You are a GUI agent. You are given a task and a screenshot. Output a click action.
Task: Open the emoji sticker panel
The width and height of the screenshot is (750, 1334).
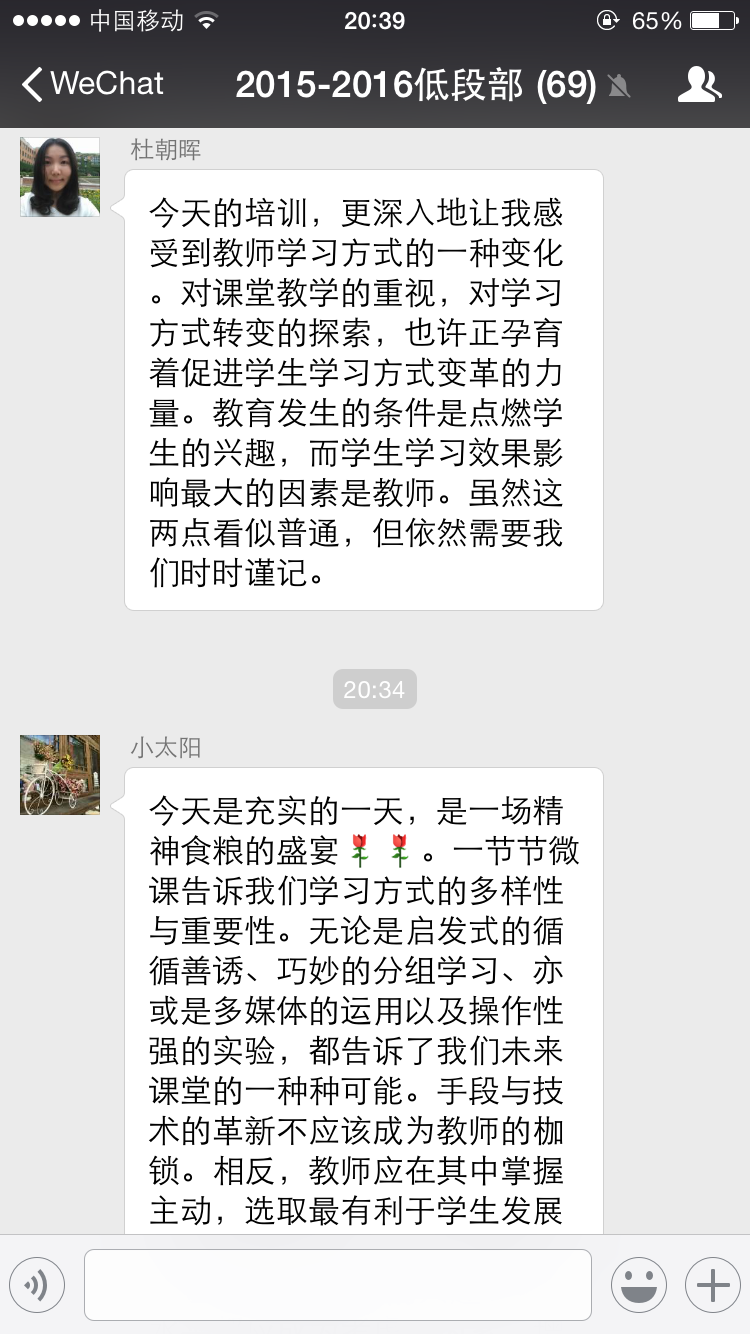point(638,1285)
